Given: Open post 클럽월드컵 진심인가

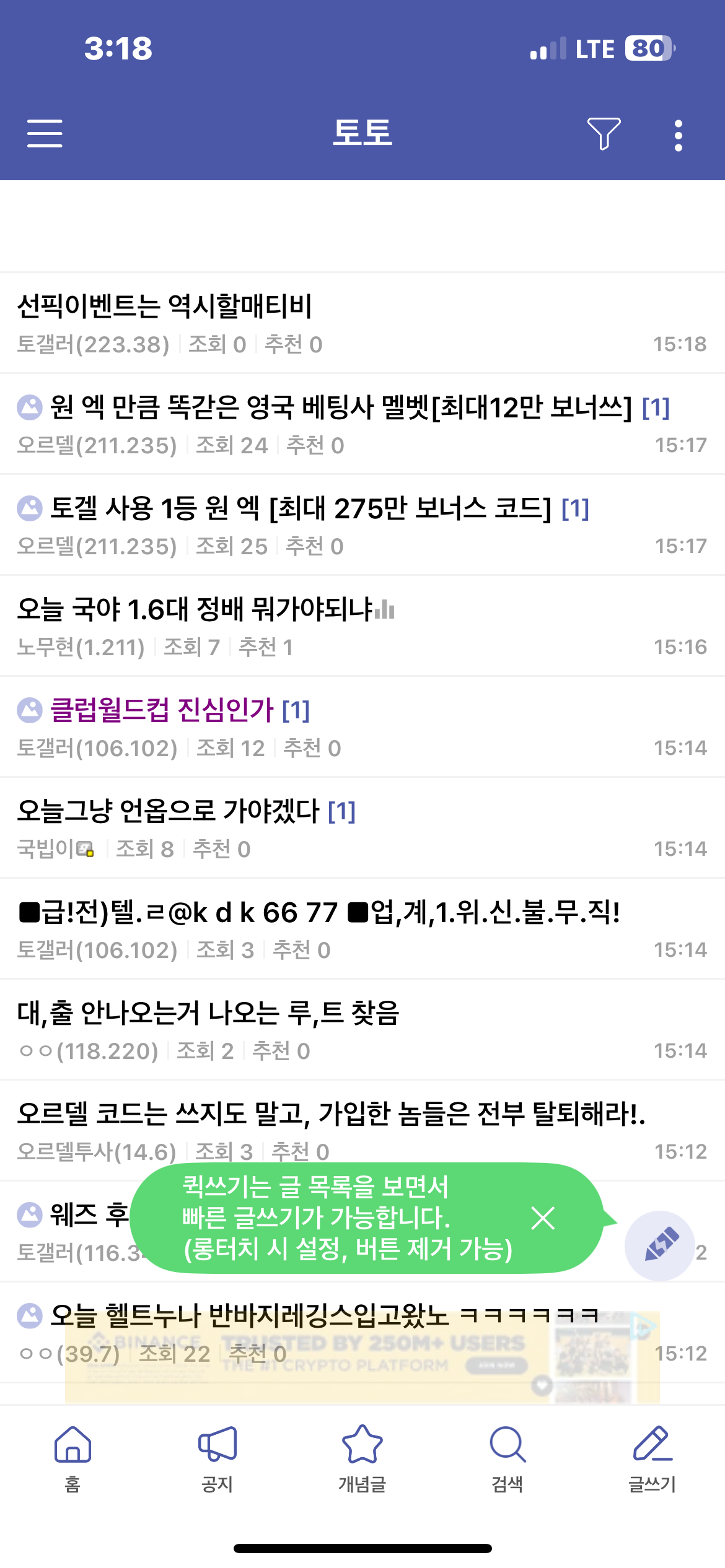Looking at the screenshot, I should click(162, 710).
